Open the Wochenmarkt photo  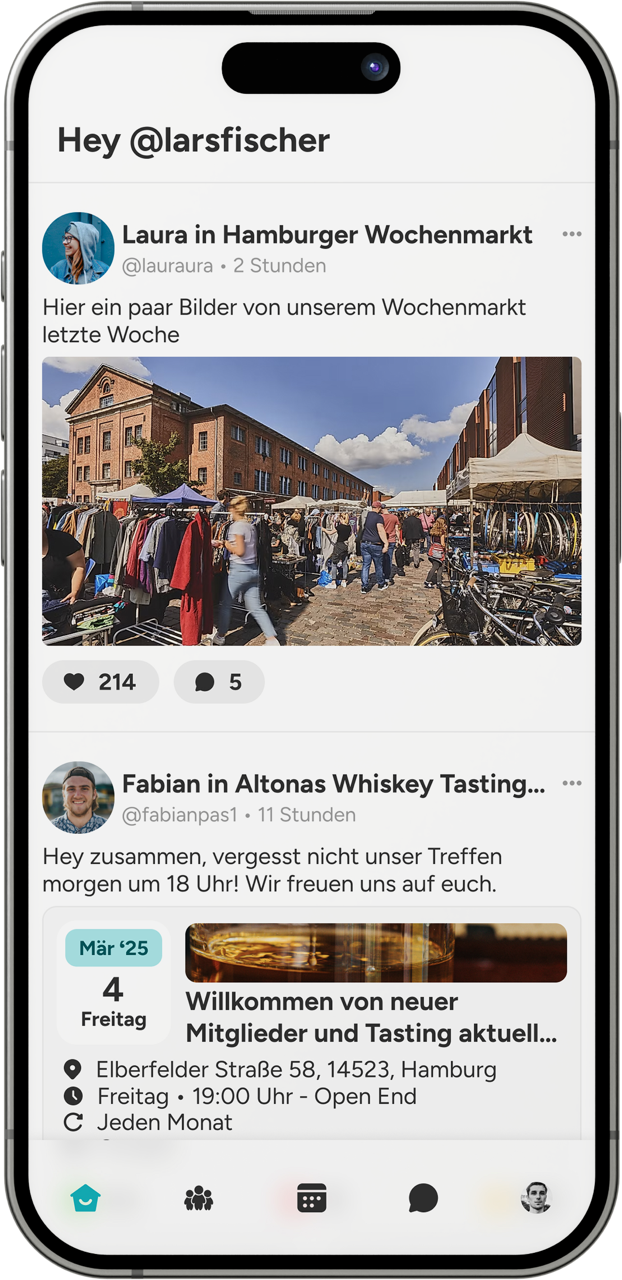click(x=311, y=500)
